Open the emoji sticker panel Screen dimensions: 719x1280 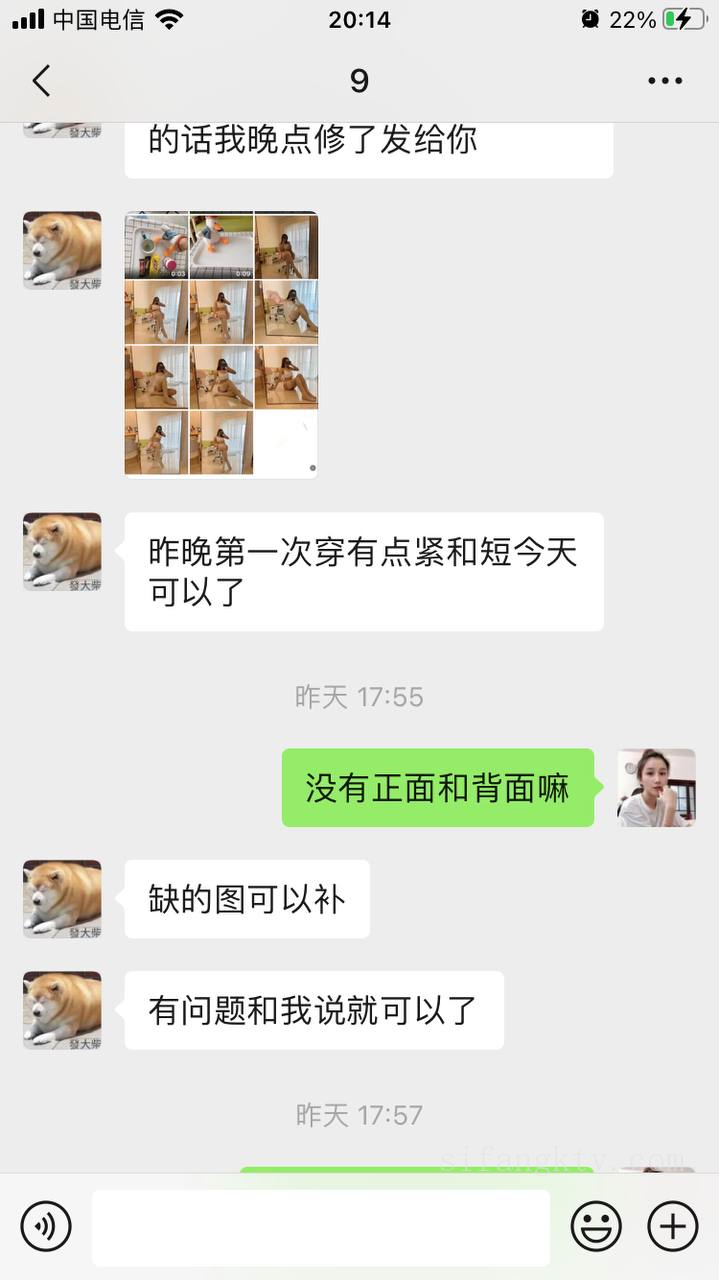click(596, 1226)
